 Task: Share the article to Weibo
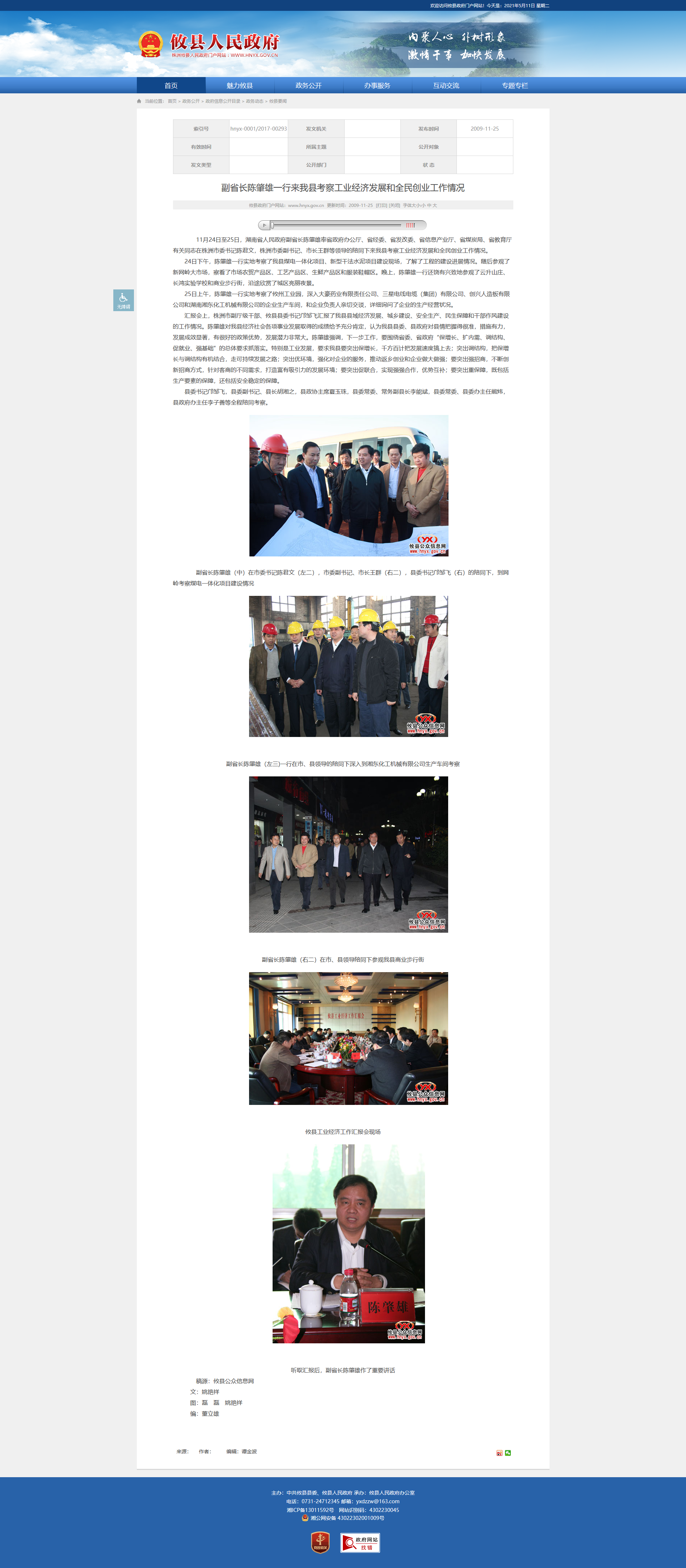click(500, 1453)
